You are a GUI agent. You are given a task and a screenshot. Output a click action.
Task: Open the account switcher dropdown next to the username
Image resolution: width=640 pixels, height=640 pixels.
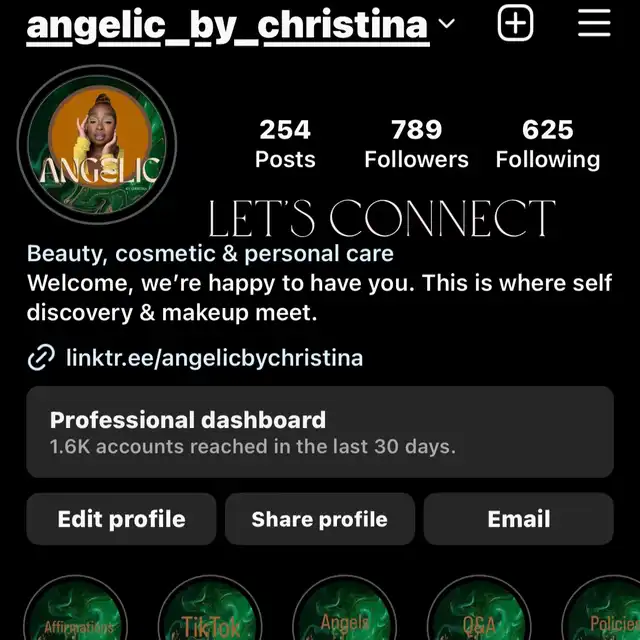(x=446, y=24)
